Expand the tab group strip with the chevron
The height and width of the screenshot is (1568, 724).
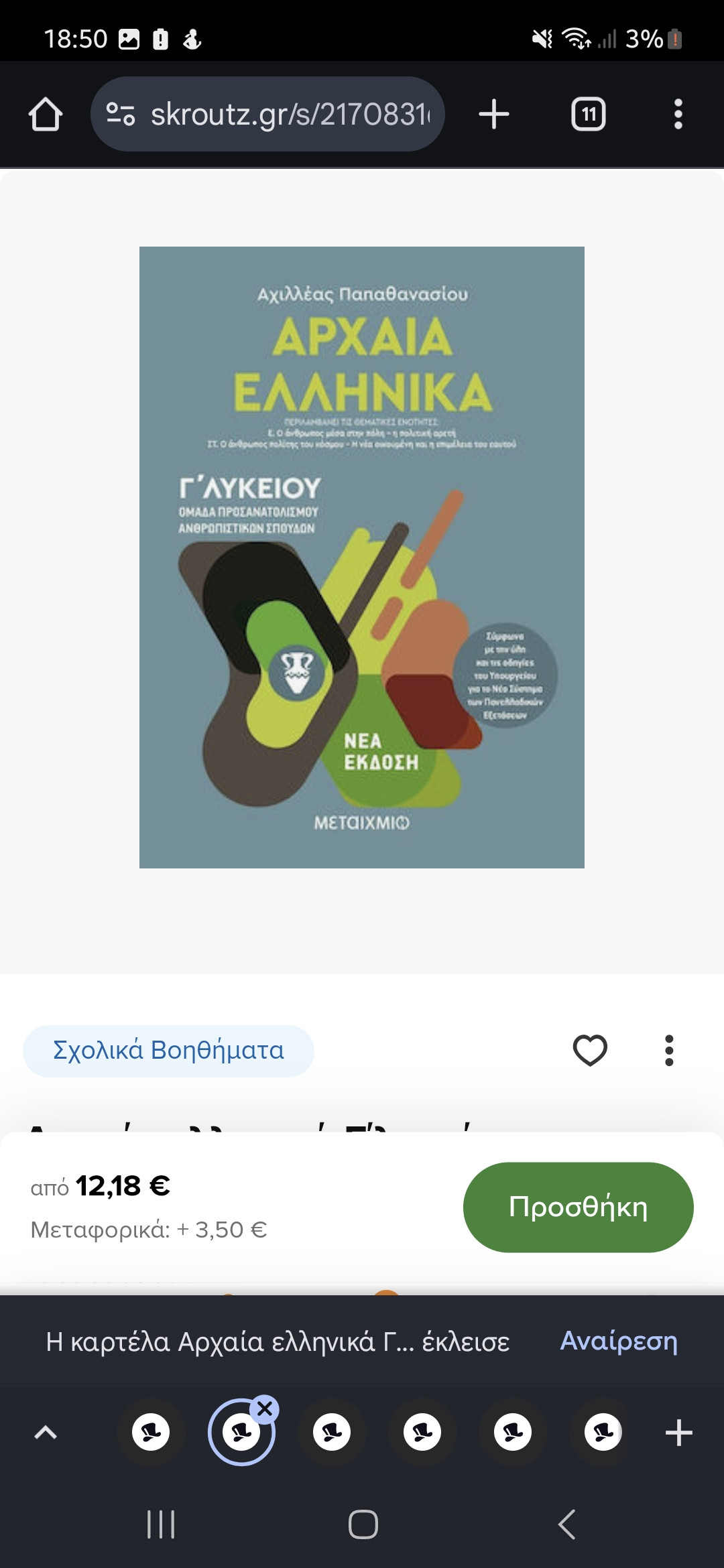pyautogui.click(x=46, y=1433)
